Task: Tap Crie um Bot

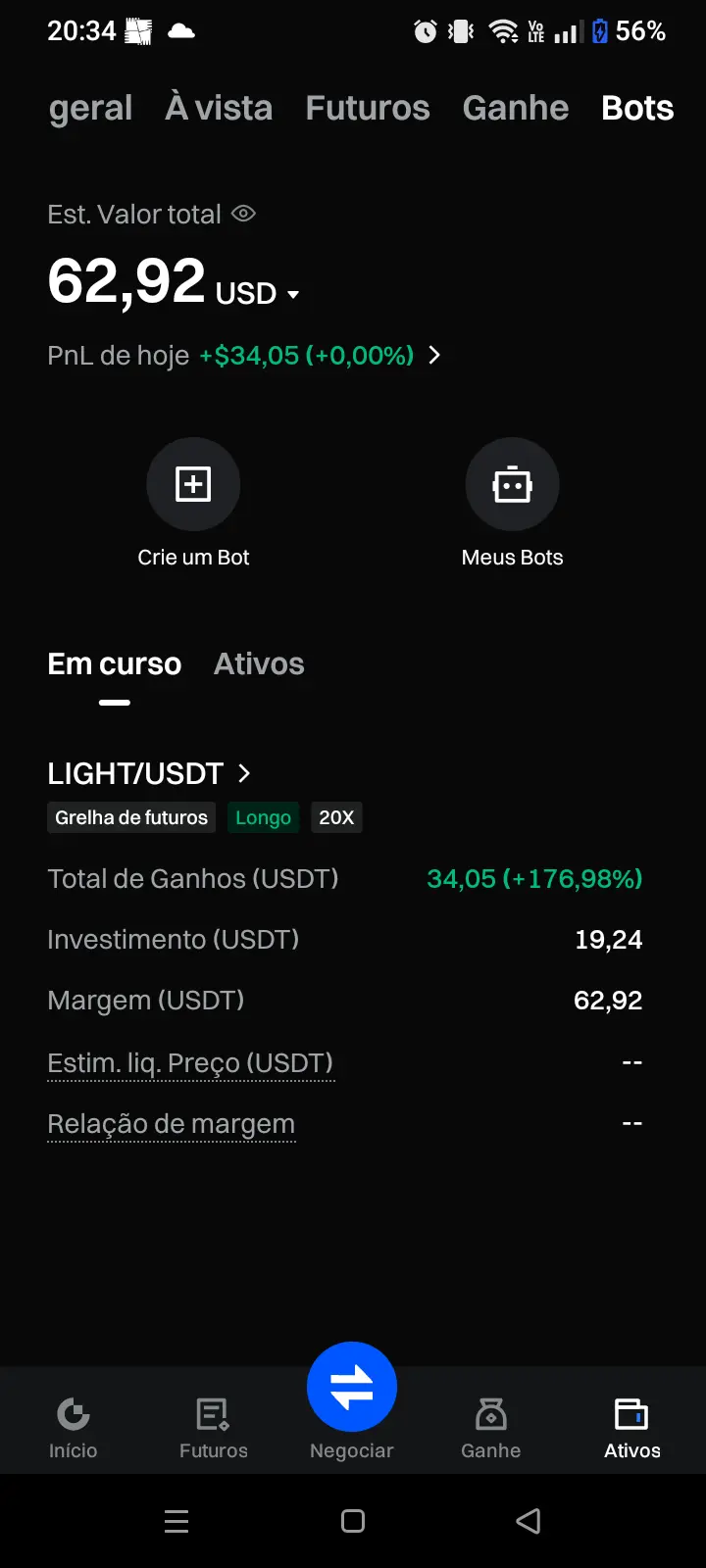Action: [193, 485]
